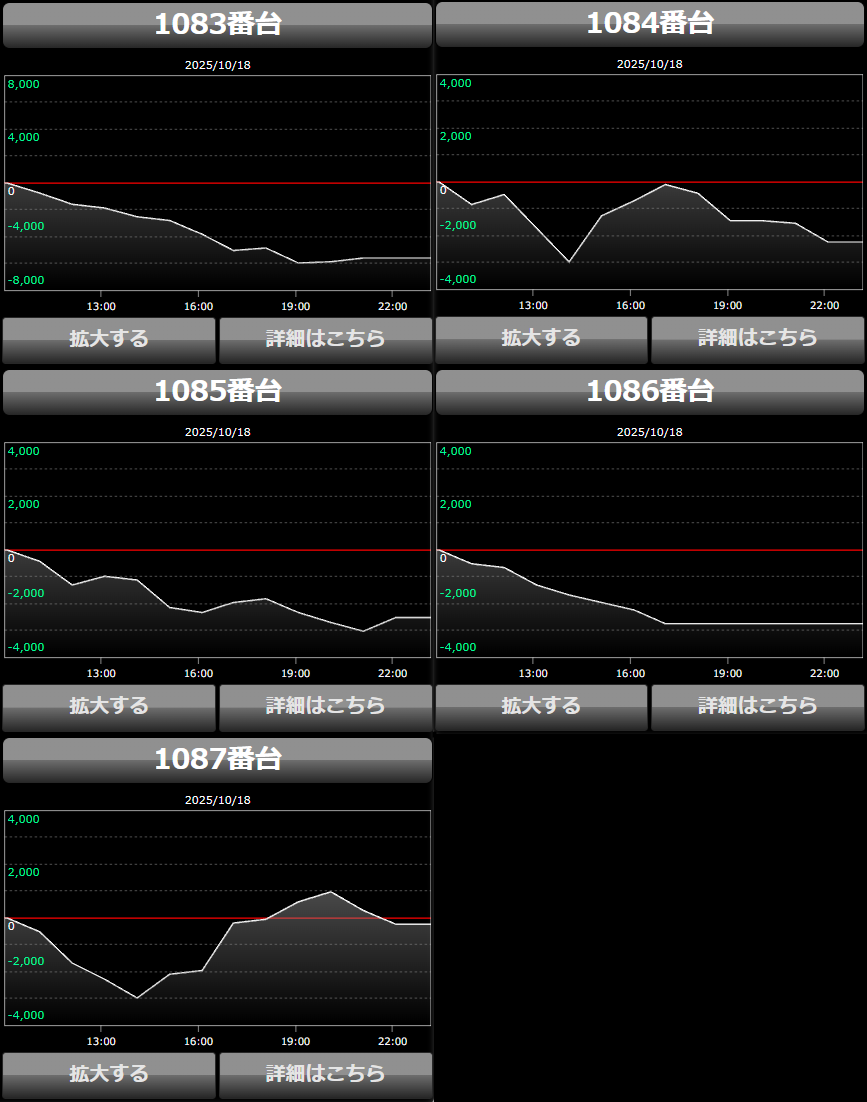Viewport: 867px width, 1102px height.
Task: Show 詳細はこちら for 1086番台
Action: (757, 707)
